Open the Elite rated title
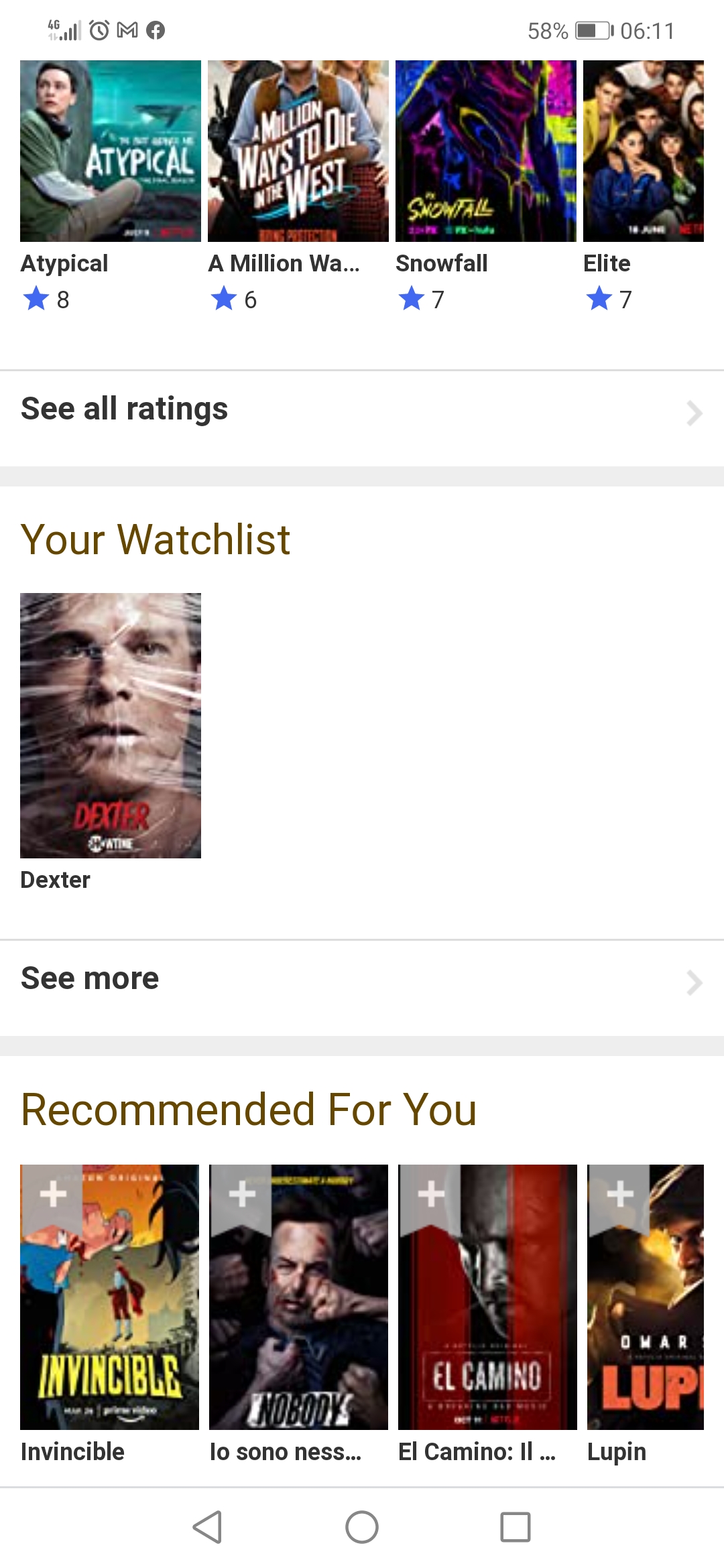The image size is (724, 1568). point(644,151)
